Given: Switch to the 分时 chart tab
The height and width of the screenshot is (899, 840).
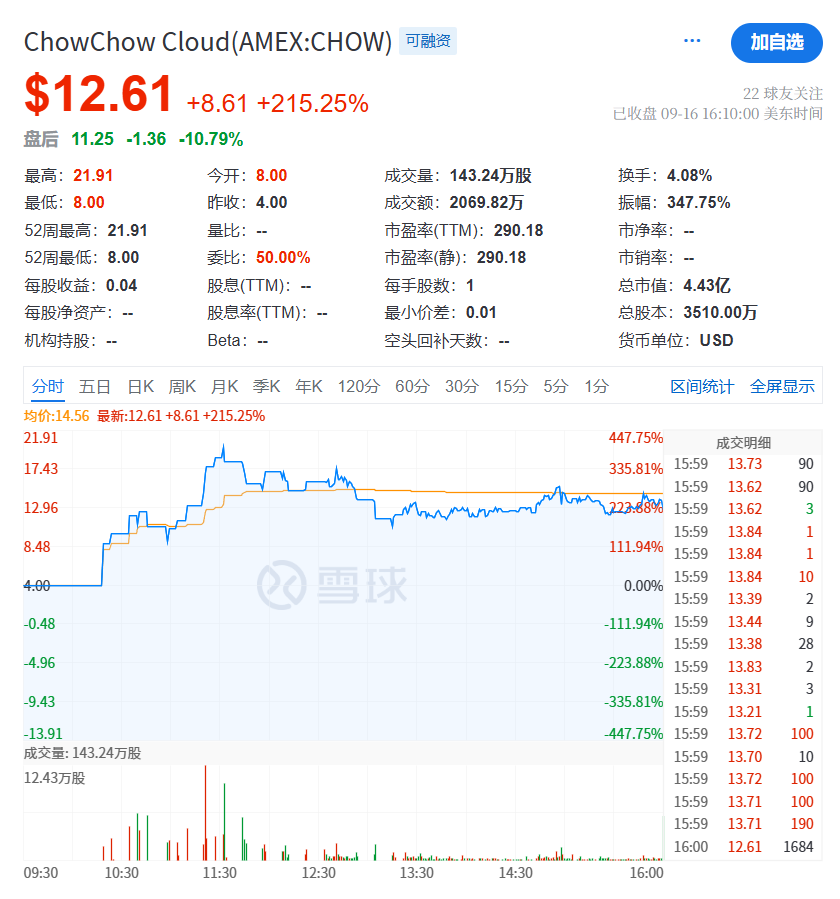Looking at the screenshot, I should (47, 386).
